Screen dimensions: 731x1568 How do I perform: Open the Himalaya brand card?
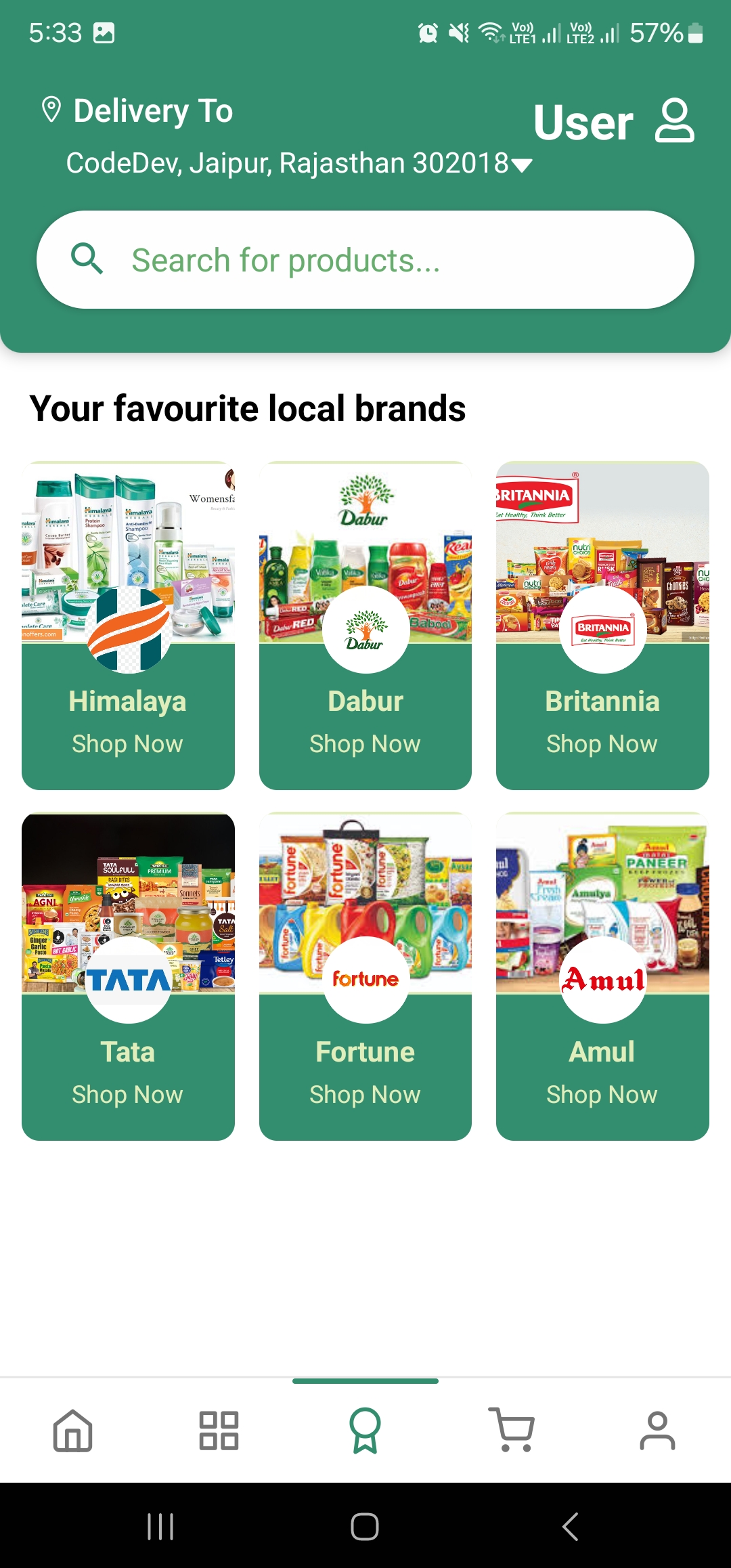pos(128,626)
